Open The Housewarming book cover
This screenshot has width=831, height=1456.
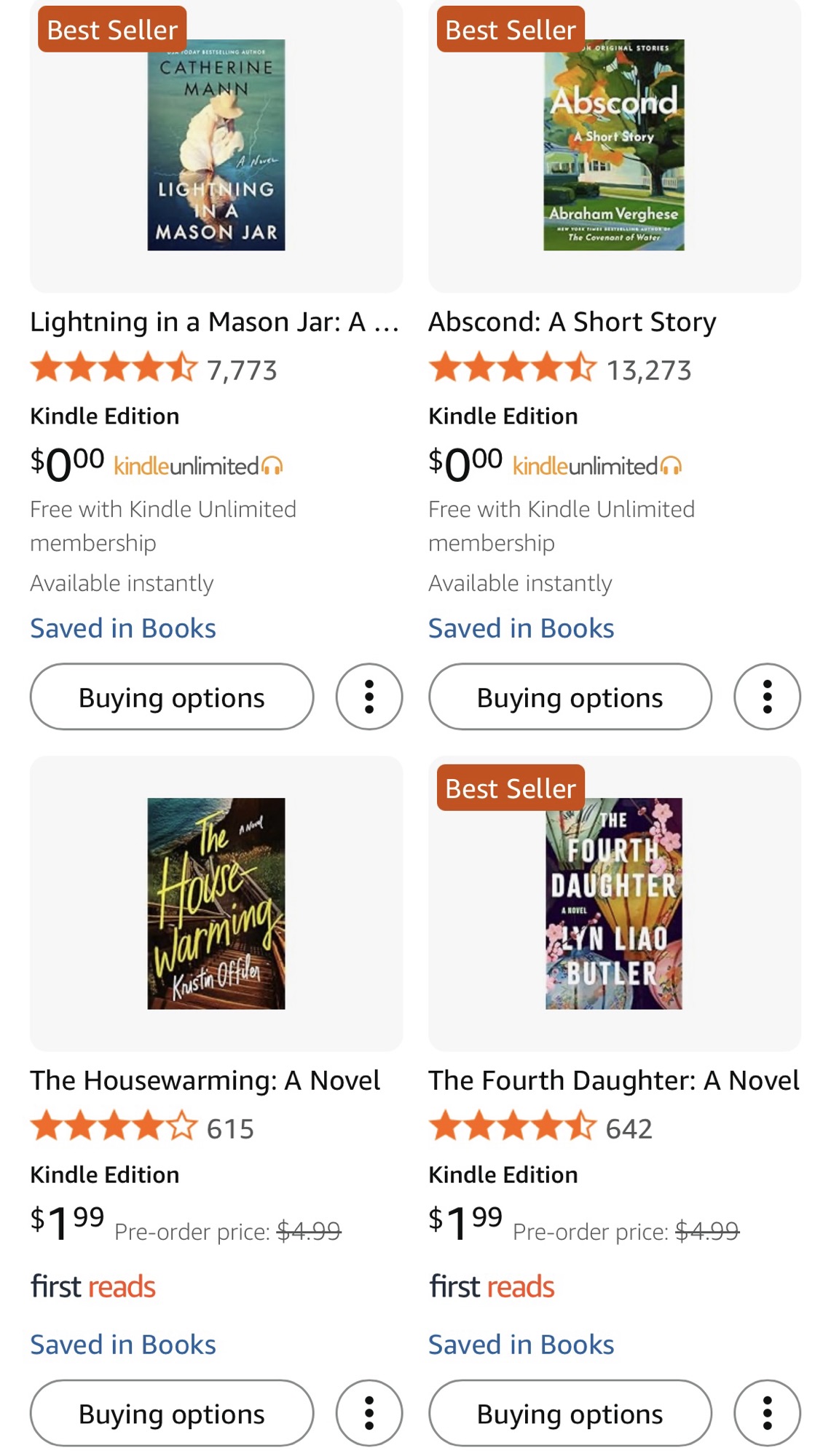pyautogui.click(x=216, y=903)
